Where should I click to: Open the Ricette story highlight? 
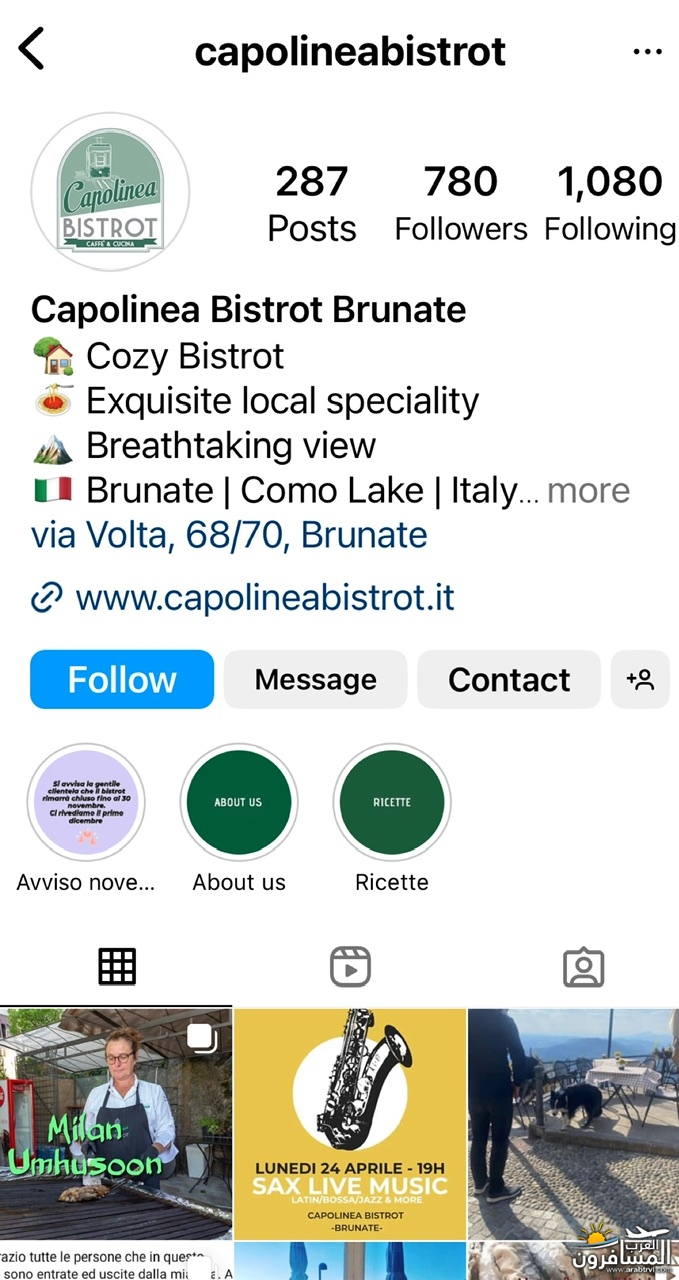[392, 803]
